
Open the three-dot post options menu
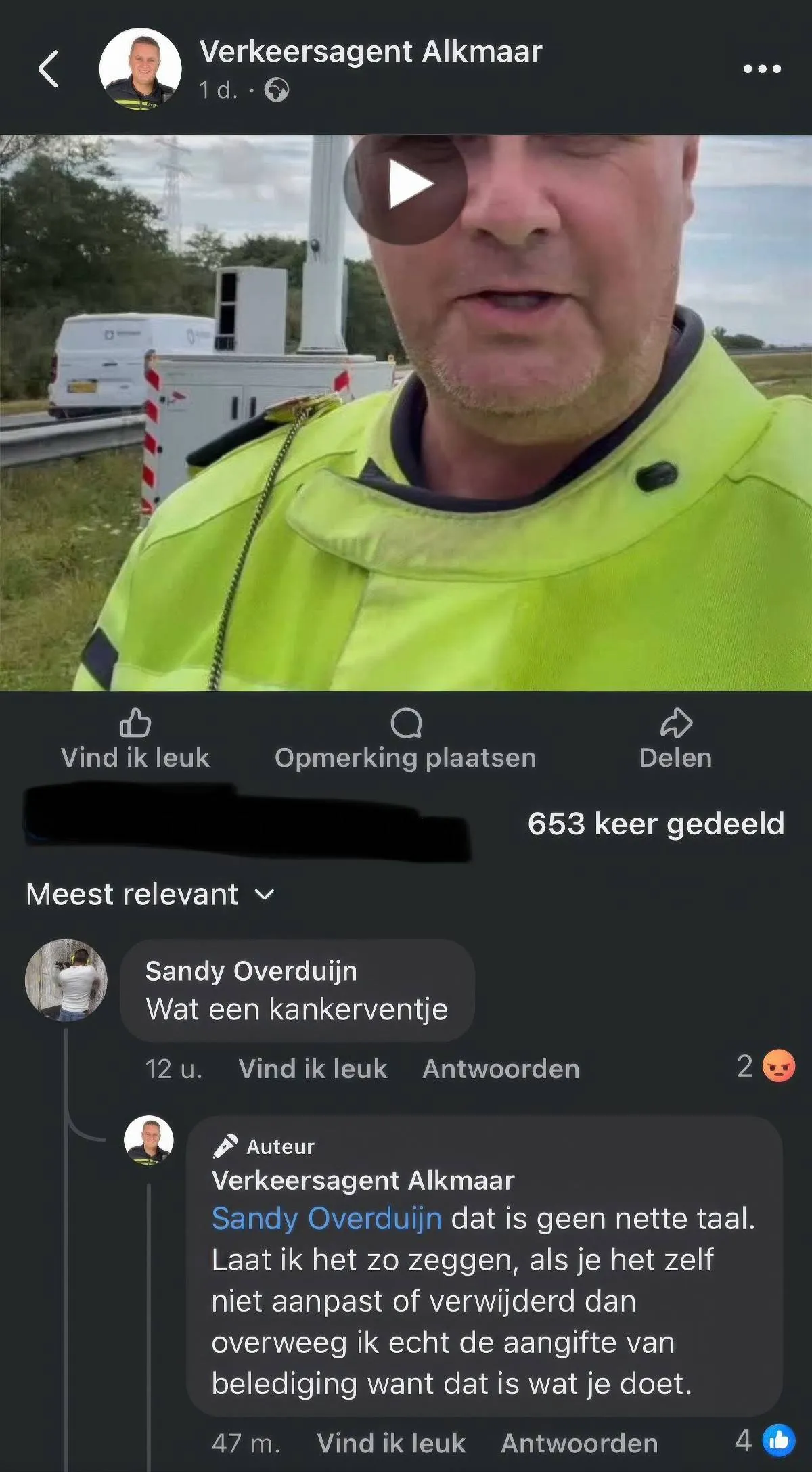coord(762,68)
